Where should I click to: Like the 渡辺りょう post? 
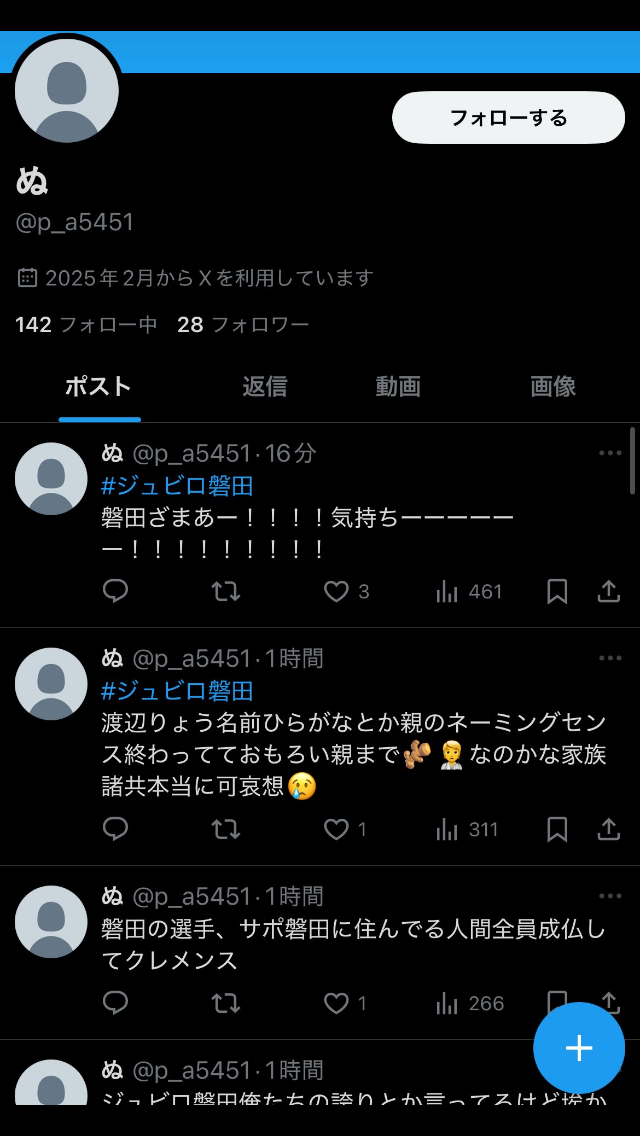tap(337, 829)
